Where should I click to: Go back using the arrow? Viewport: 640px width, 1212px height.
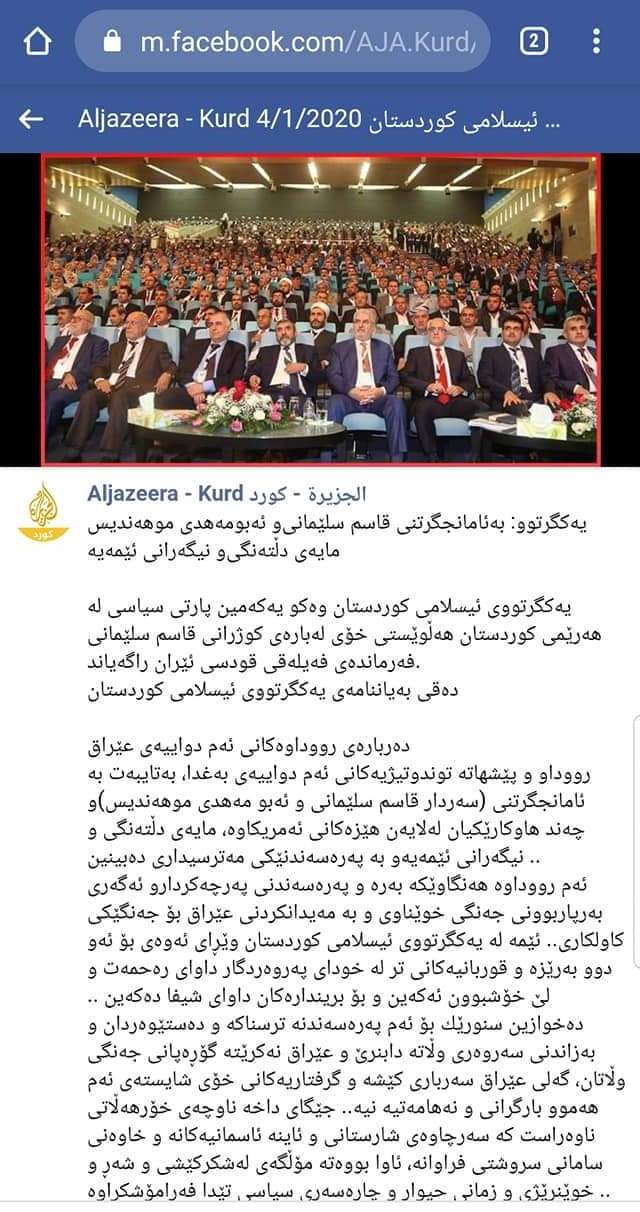(x=31, y=119)
